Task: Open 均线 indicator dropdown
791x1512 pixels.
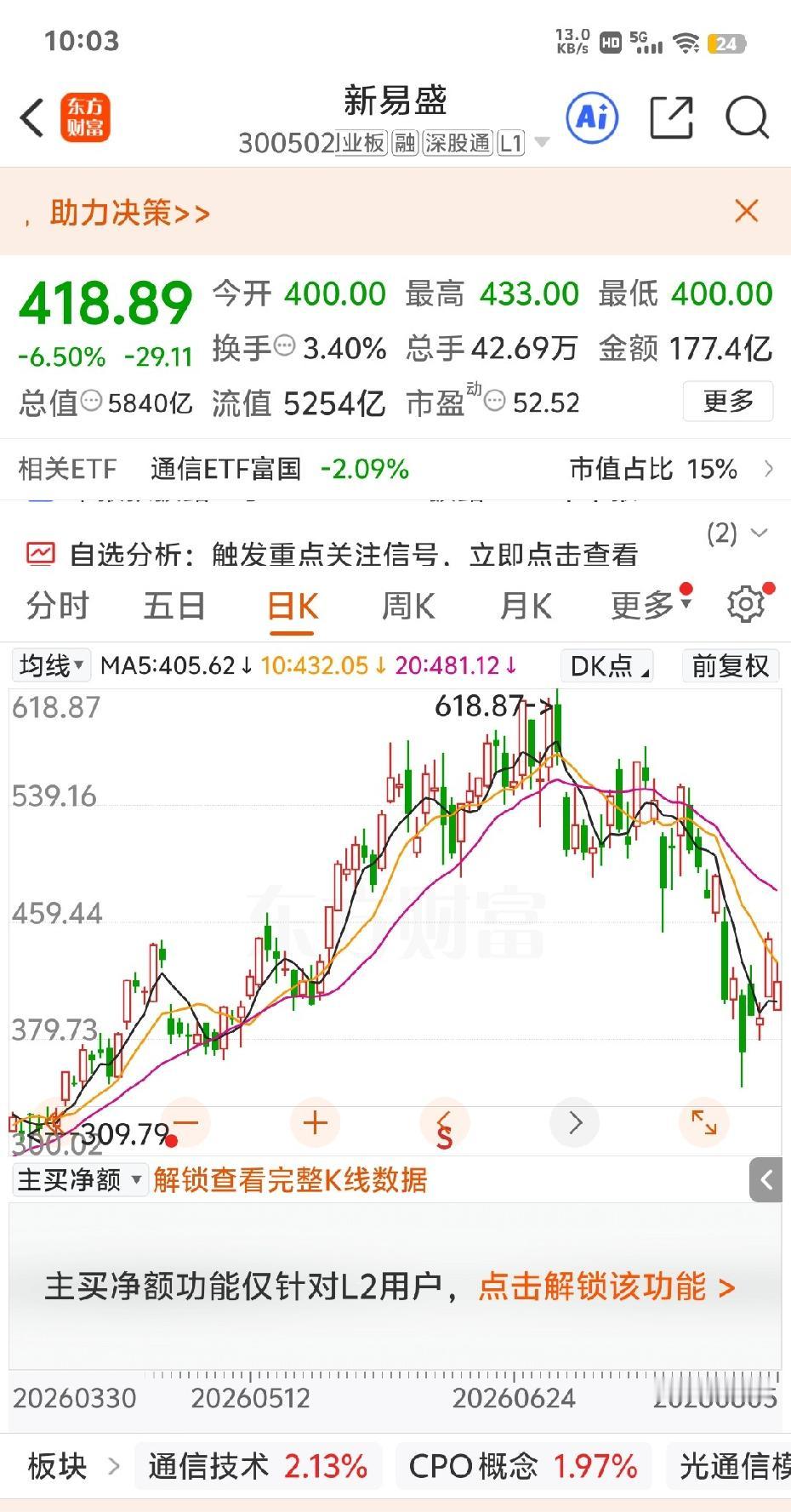Action: pos(51,665)
